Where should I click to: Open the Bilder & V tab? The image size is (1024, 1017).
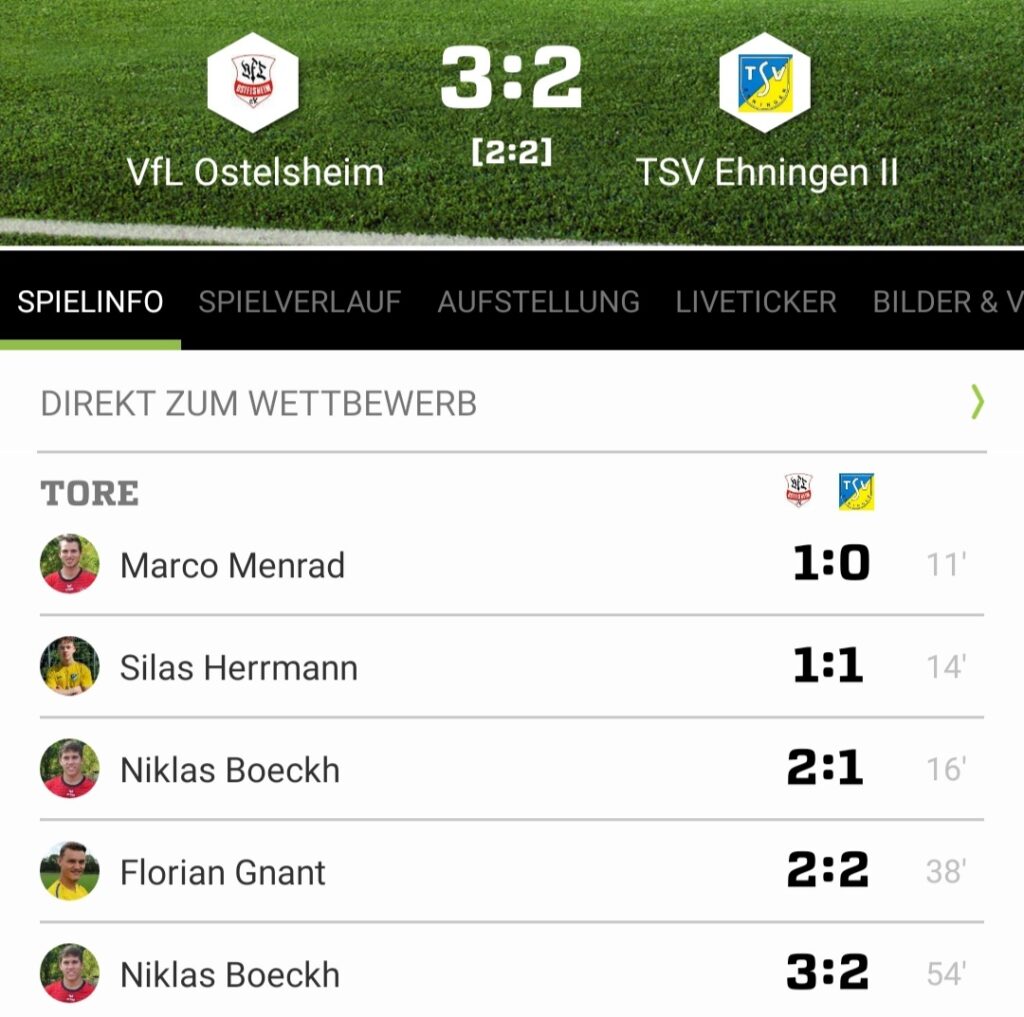(946, 302)
